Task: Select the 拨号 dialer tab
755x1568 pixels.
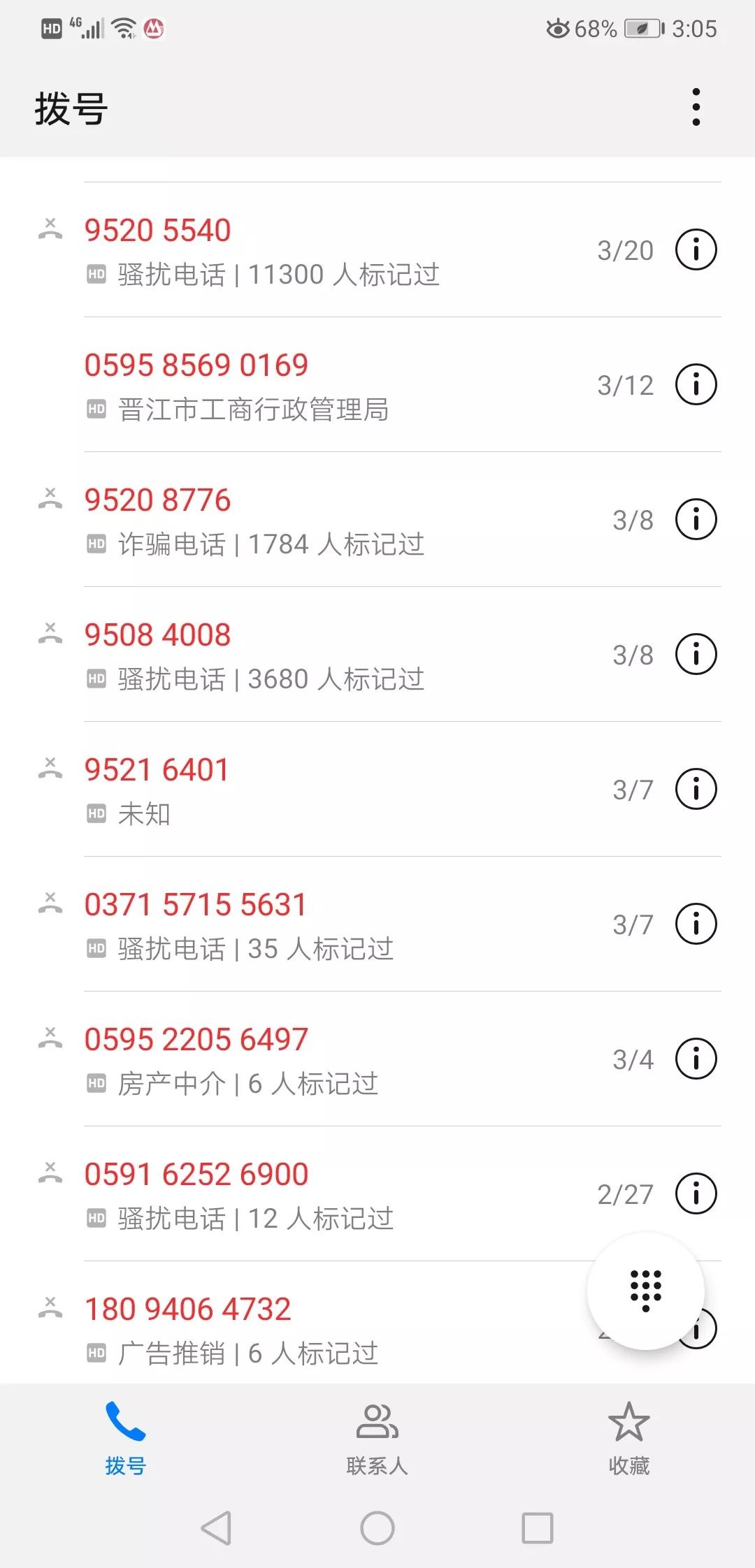Action: (x=126, y=1437)
